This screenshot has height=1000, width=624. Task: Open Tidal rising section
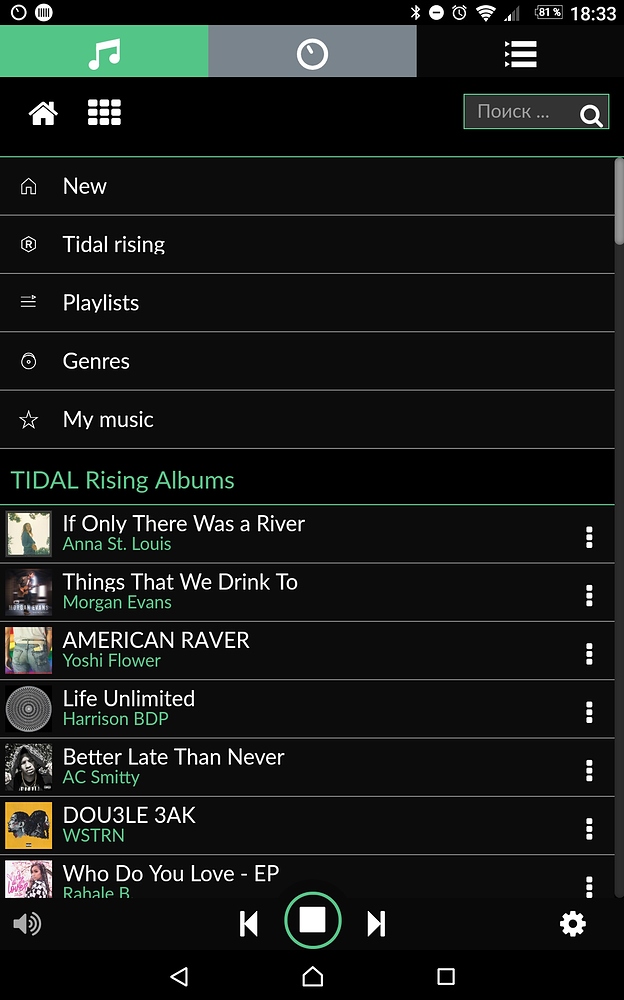click(x=307, y=244)
